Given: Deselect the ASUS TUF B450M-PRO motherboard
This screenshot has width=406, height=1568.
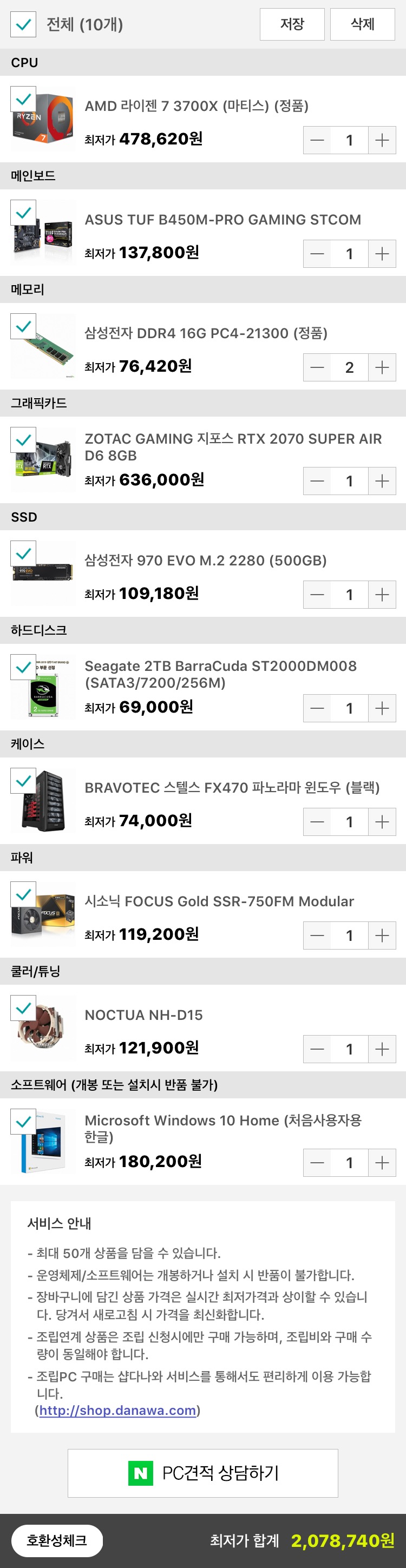Looking at the screenshot, I should click(23, 213).
